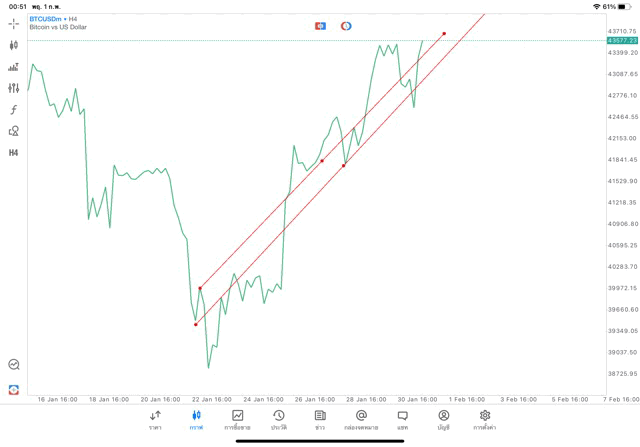Change the chart type to candlesticks
Image resolution: width=640 pixels, height=447 pixels.
coord(13,45)
